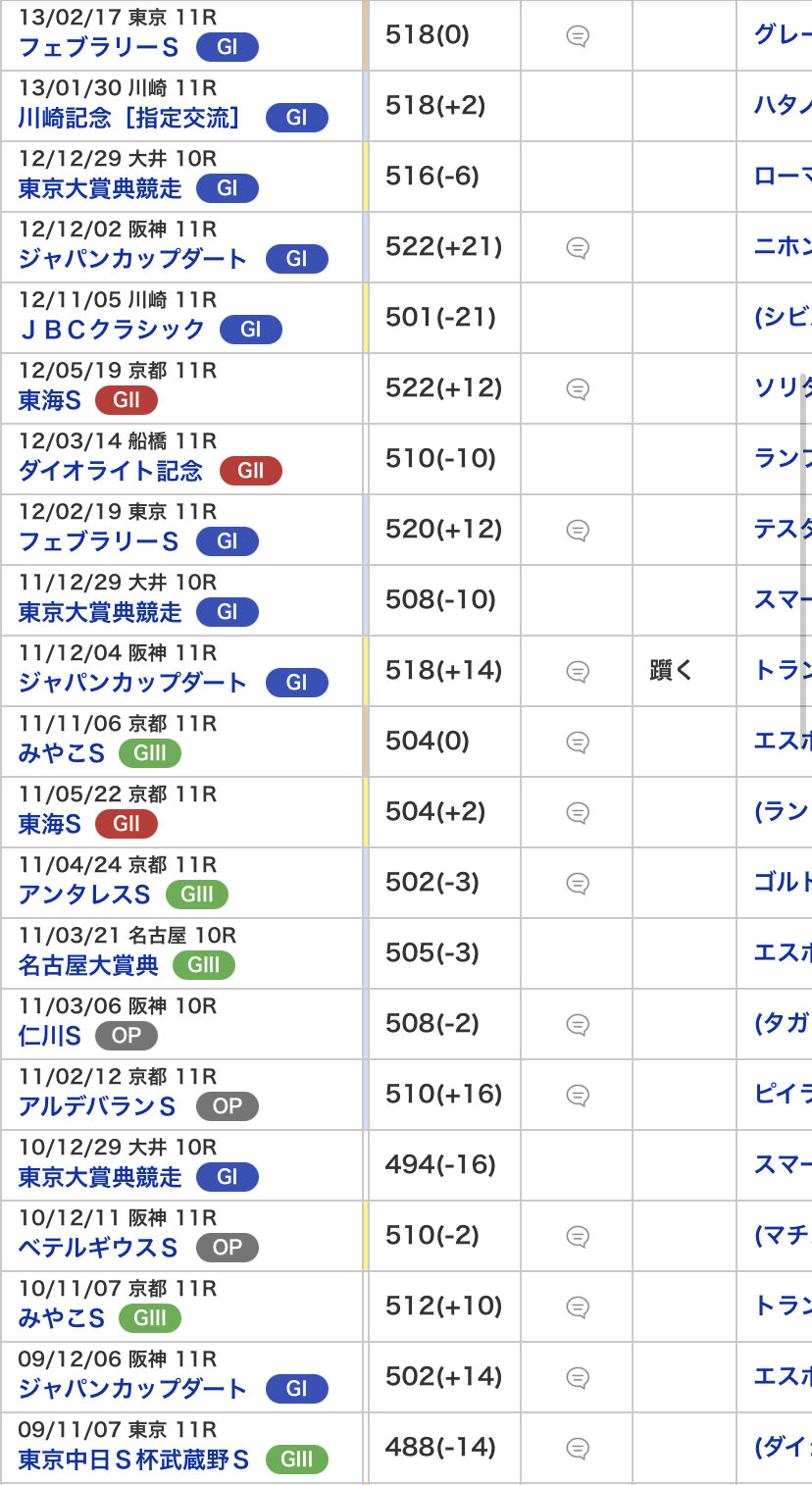Image resolution: width=812 pixels, height=1485 pixels.
Task: Open the 12/05/19 東海S race link
Action: point(50,400)
